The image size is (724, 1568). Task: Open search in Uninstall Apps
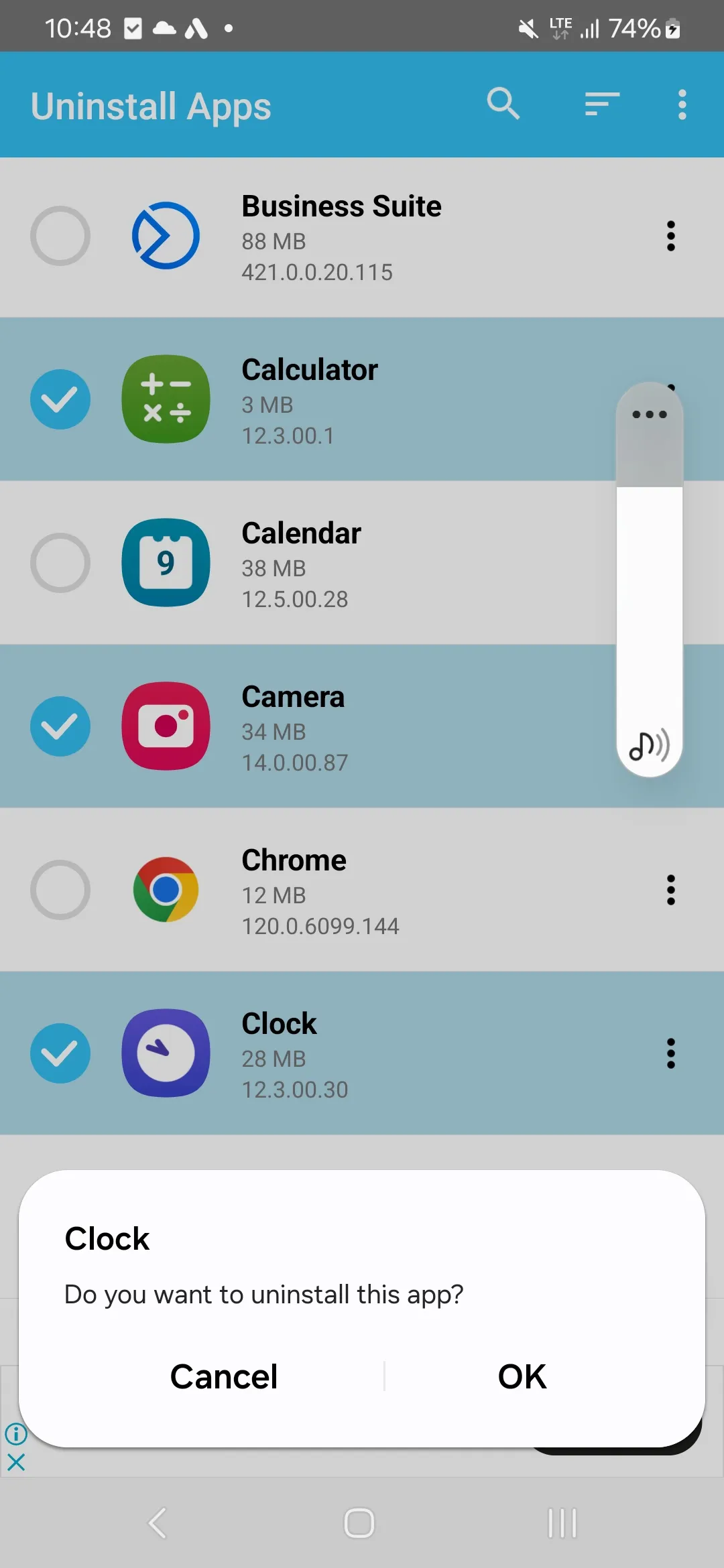click(x=503, y=104)
